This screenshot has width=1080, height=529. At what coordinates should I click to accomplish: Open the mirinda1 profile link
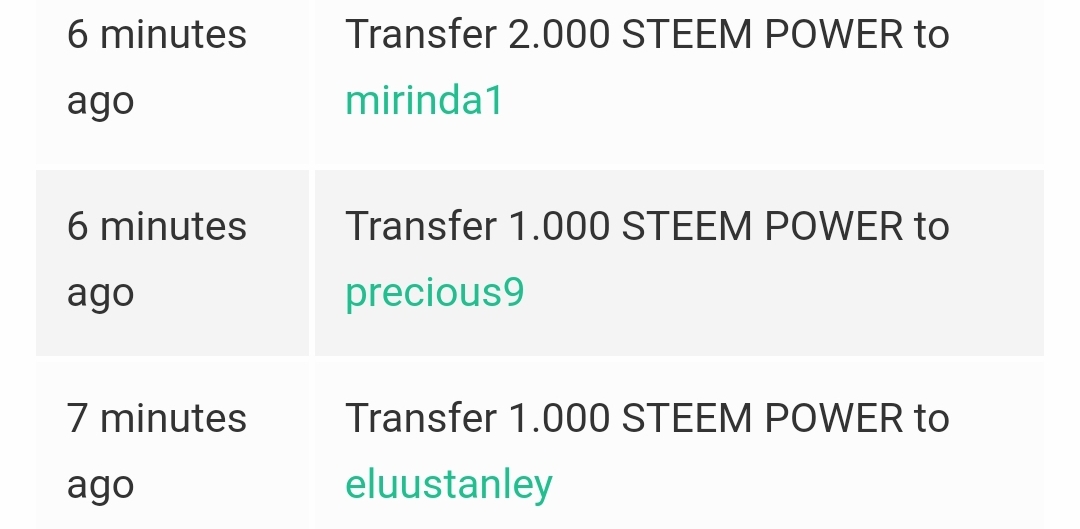[424, 101]
